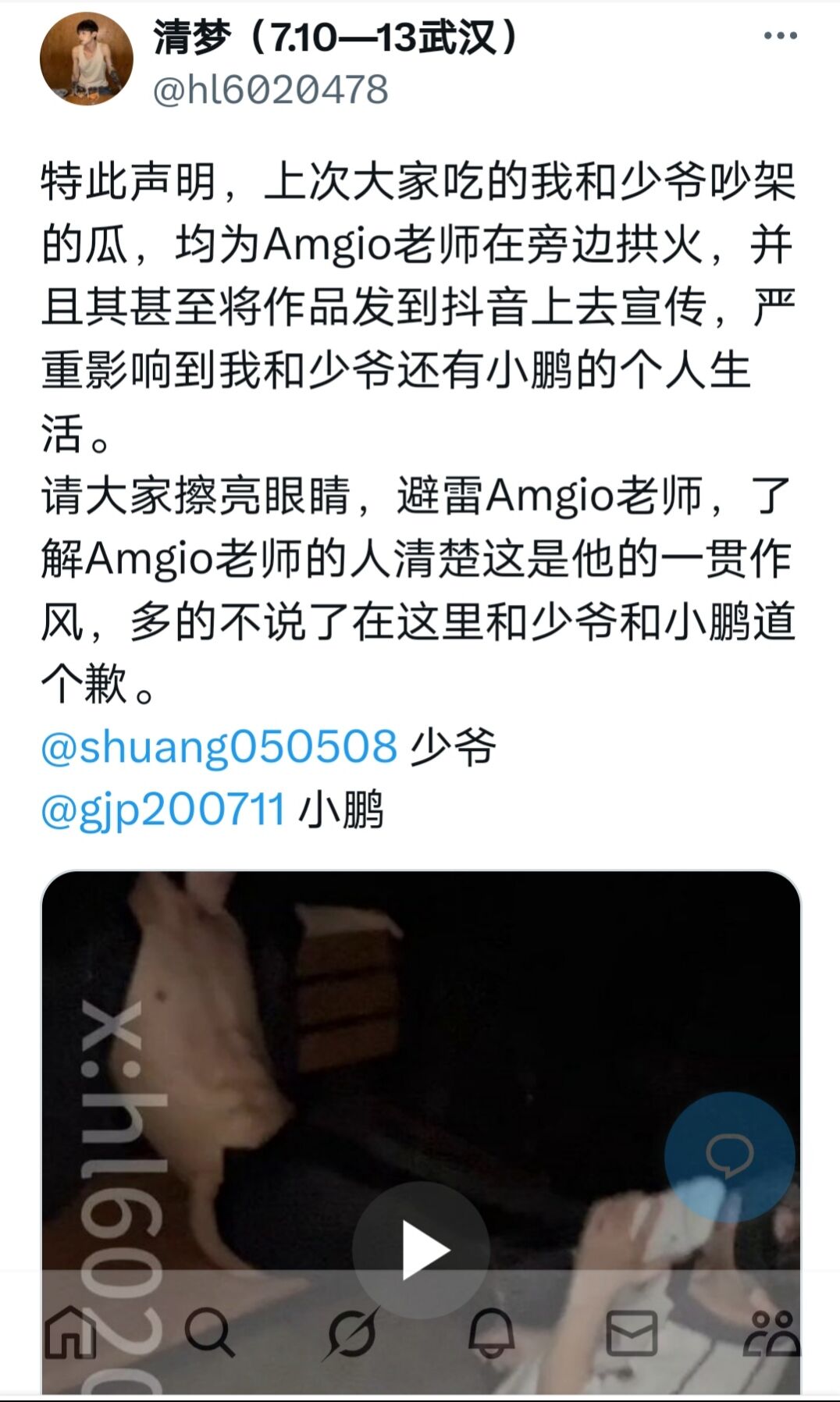Play the attached video
Screen dimensions: 840x1402
coord(421,1251)
